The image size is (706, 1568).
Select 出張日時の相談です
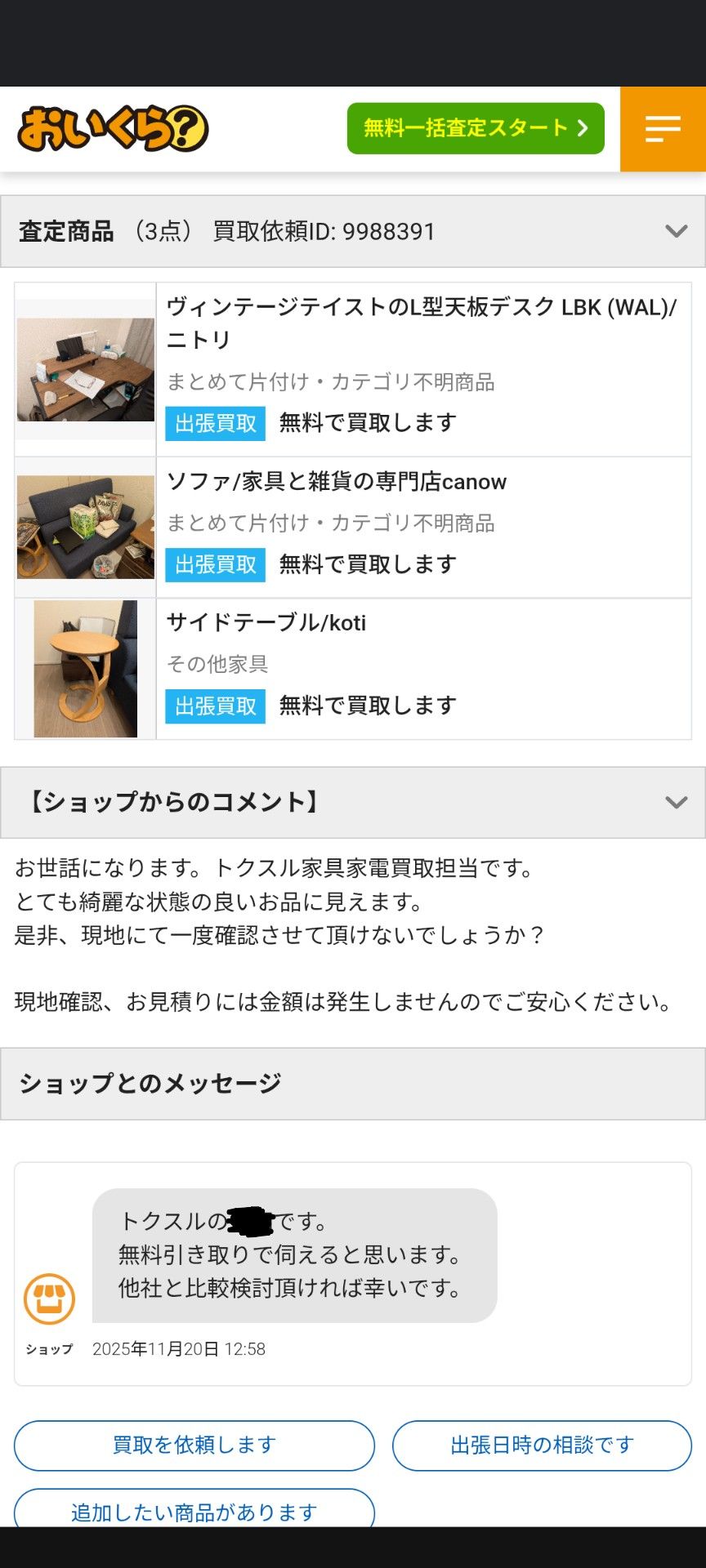pyautogui.click(x=542, y=1445)
